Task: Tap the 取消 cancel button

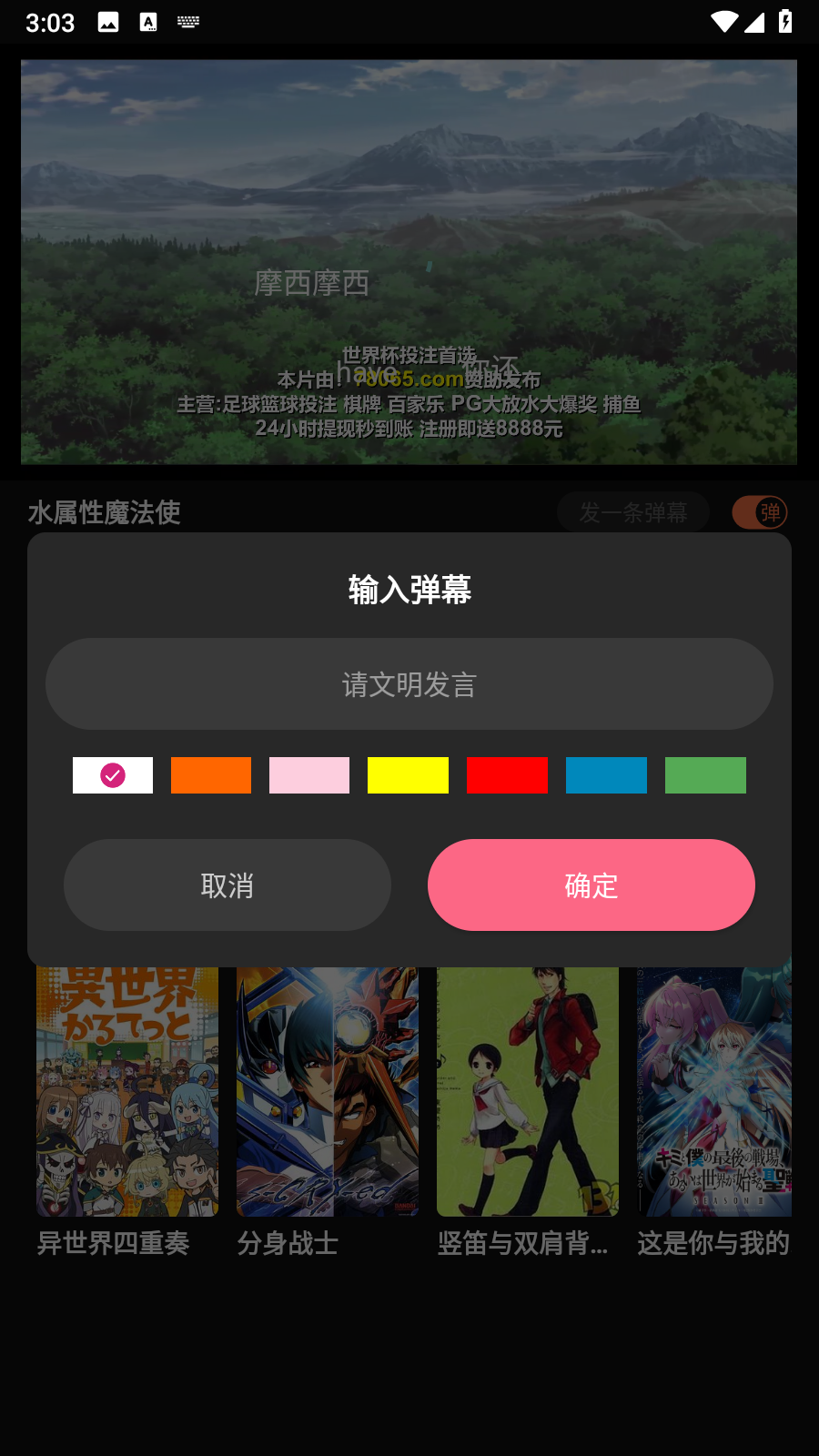Action: pos(227,885)
